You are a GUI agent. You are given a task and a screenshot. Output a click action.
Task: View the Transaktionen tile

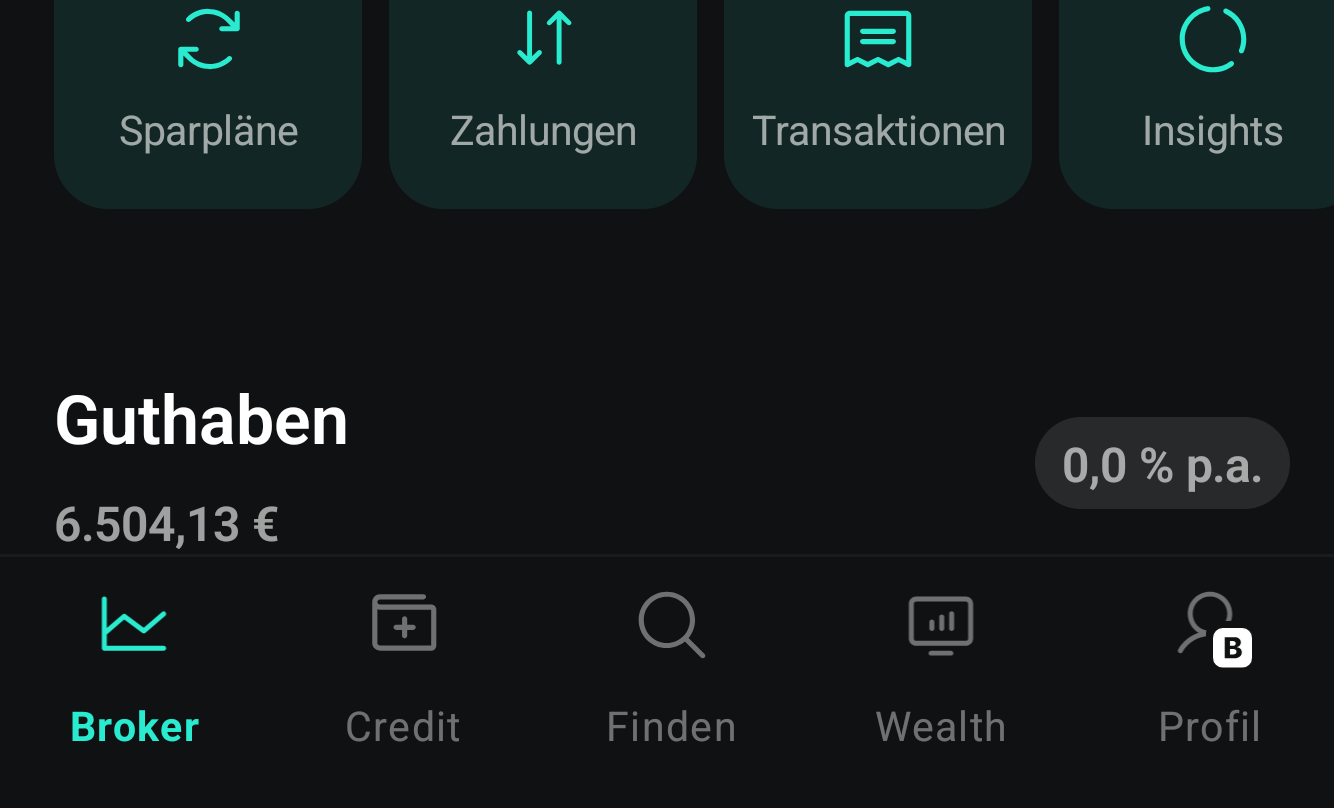click(x=878, y=90)
